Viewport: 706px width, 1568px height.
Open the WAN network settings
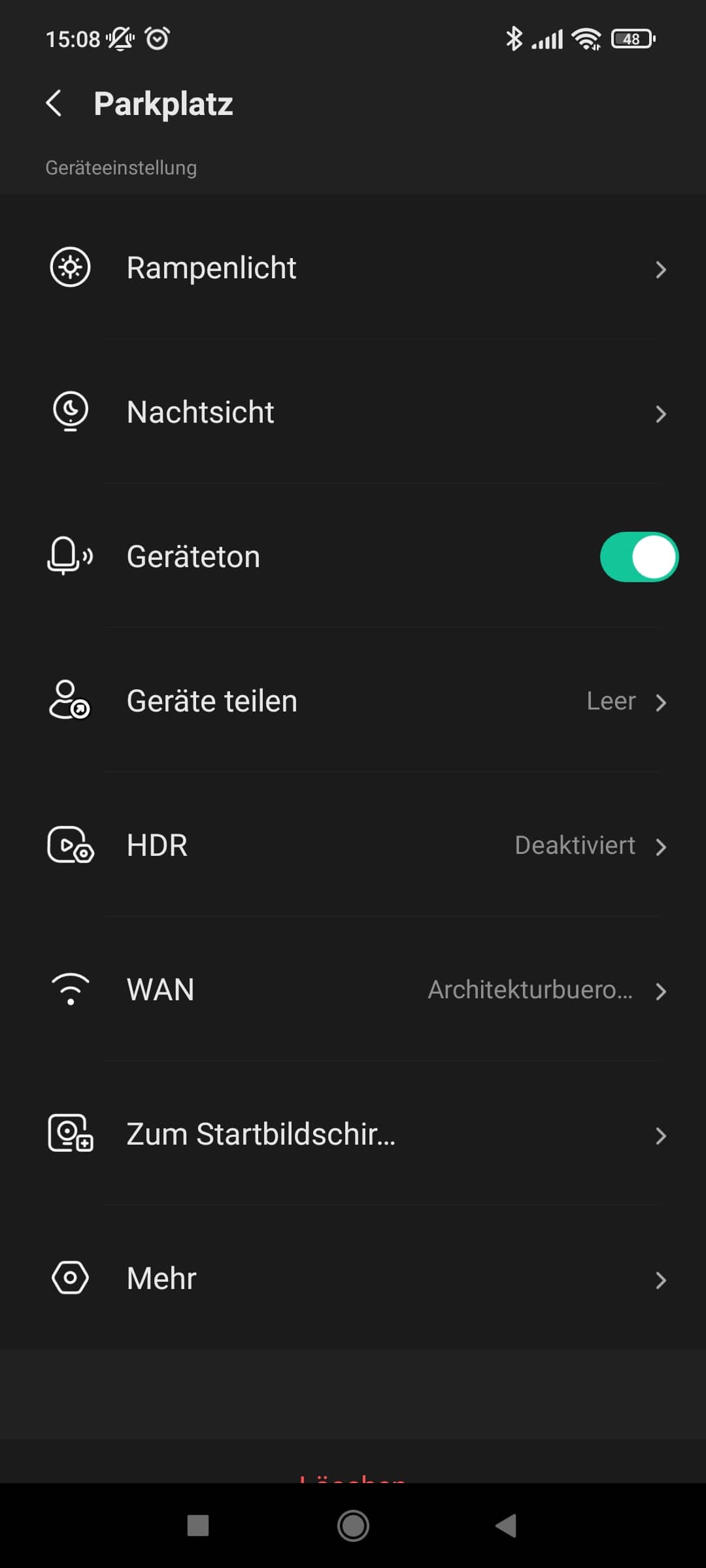point(353,990)
